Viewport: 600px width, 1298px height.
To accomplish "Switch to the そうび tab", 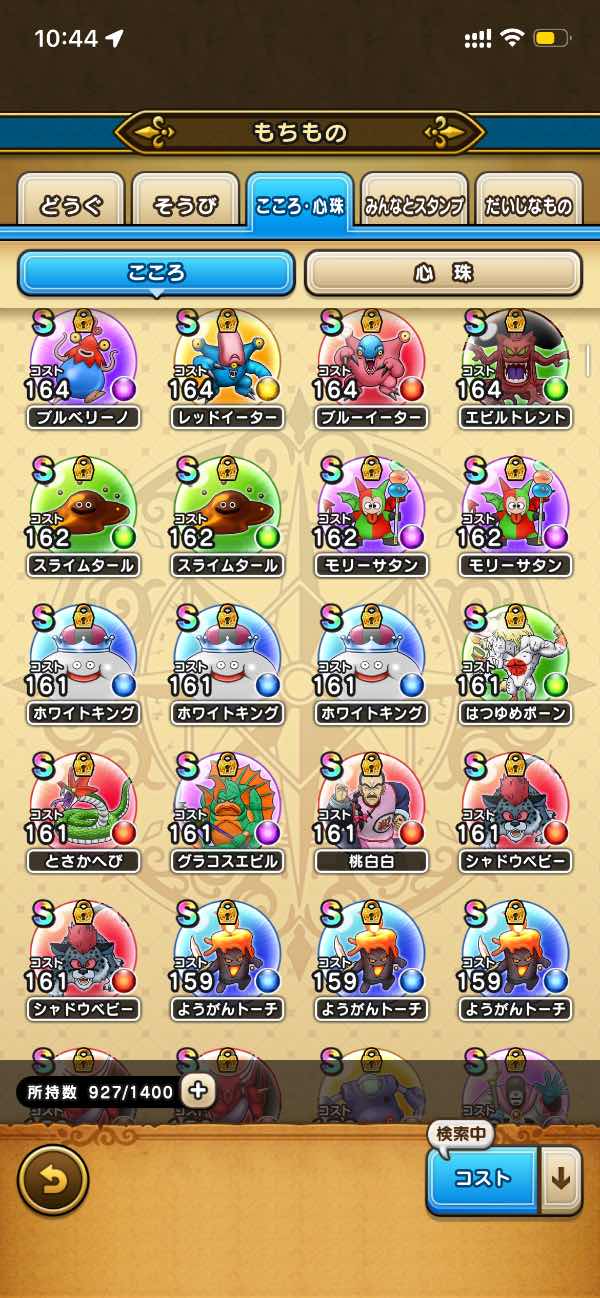I will pyautogui.click(x=185, y=205).
